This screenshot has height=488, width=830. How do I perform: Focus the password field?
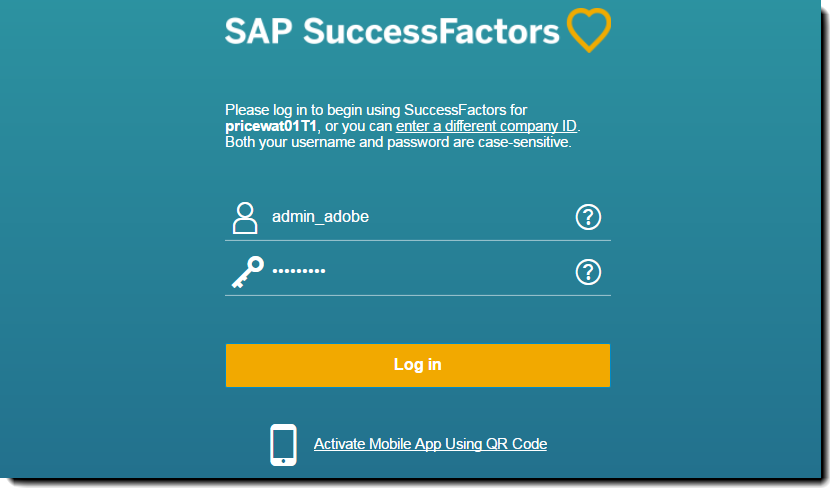pyautogui.click(x=410, y=271)
